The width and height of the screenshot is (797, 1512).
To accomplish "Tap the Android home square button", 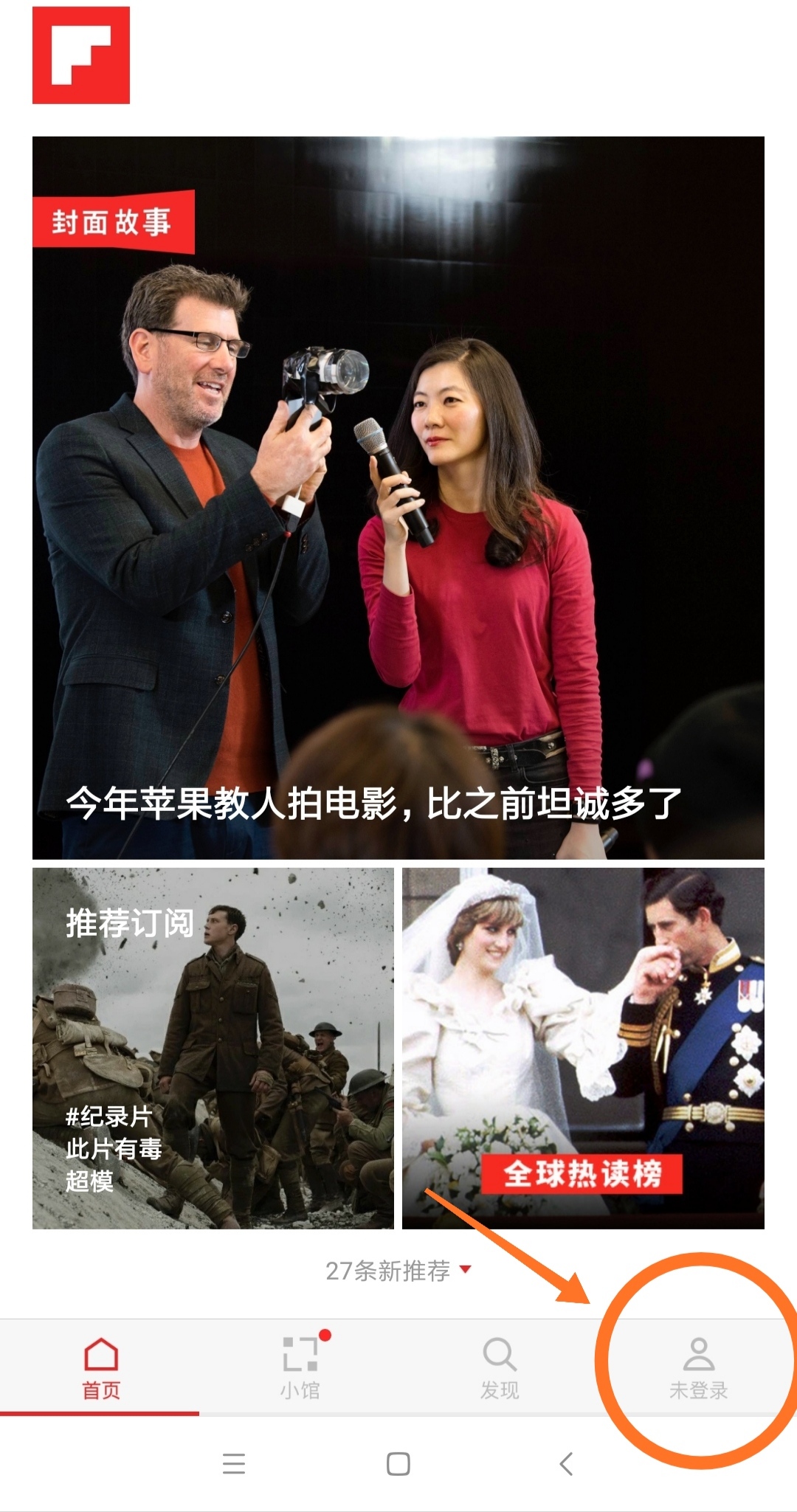I will coord(396,1465).
